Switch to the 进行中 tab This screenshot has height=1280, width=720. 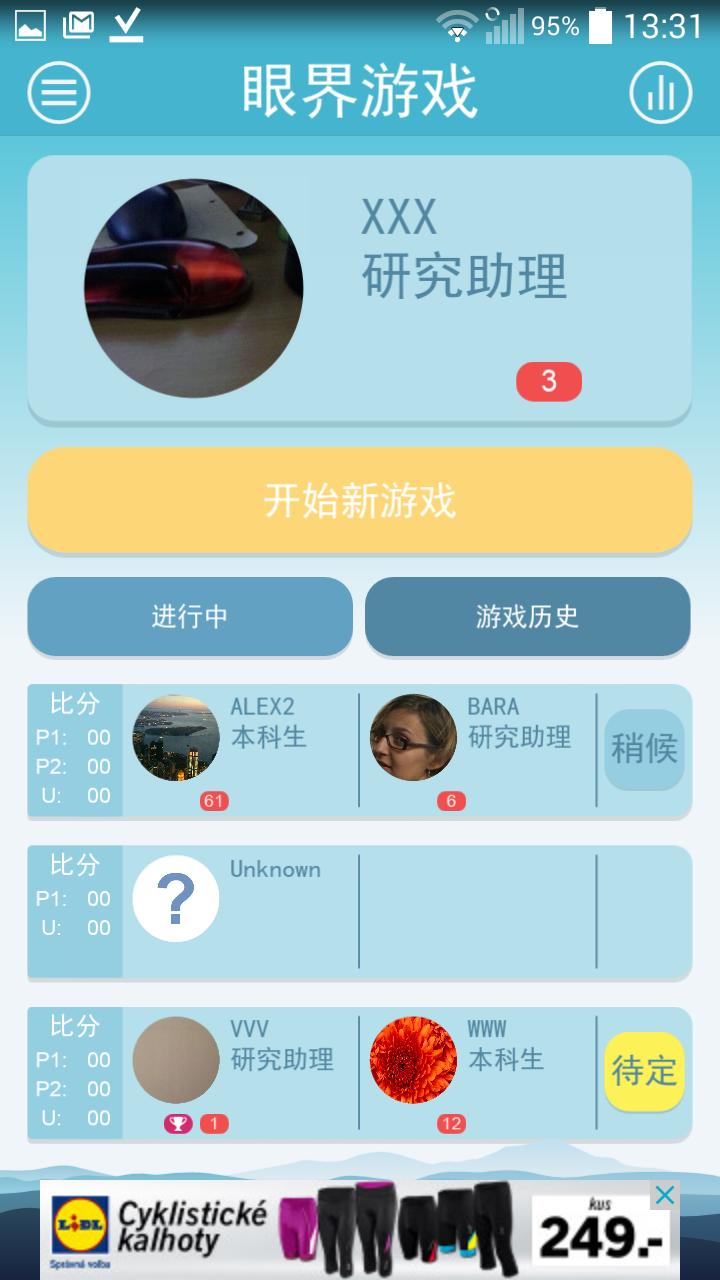pyautogui.click(x=190, y=617)
